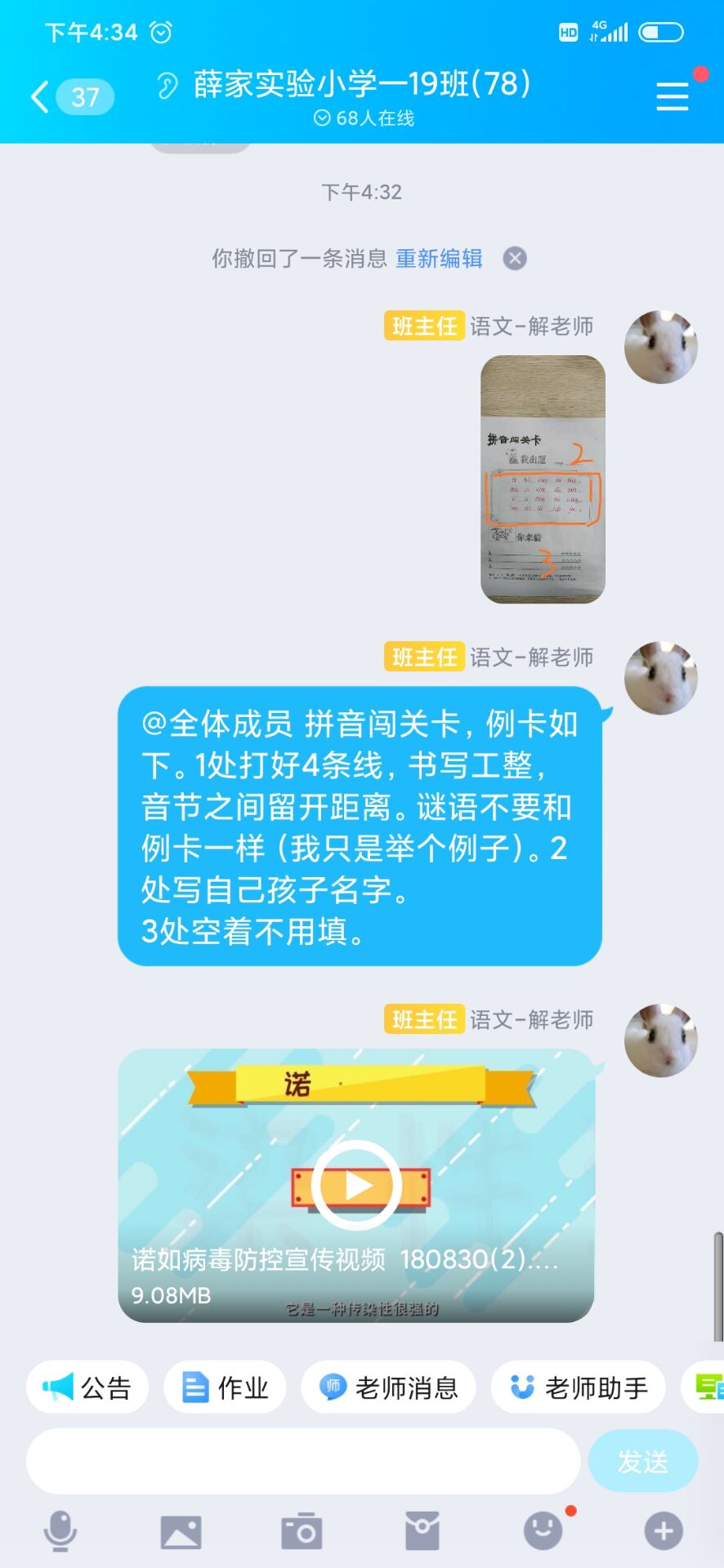The image size is (724, 1568).
Task: Open more options plus icon
Action: [x=664, y=1531]
